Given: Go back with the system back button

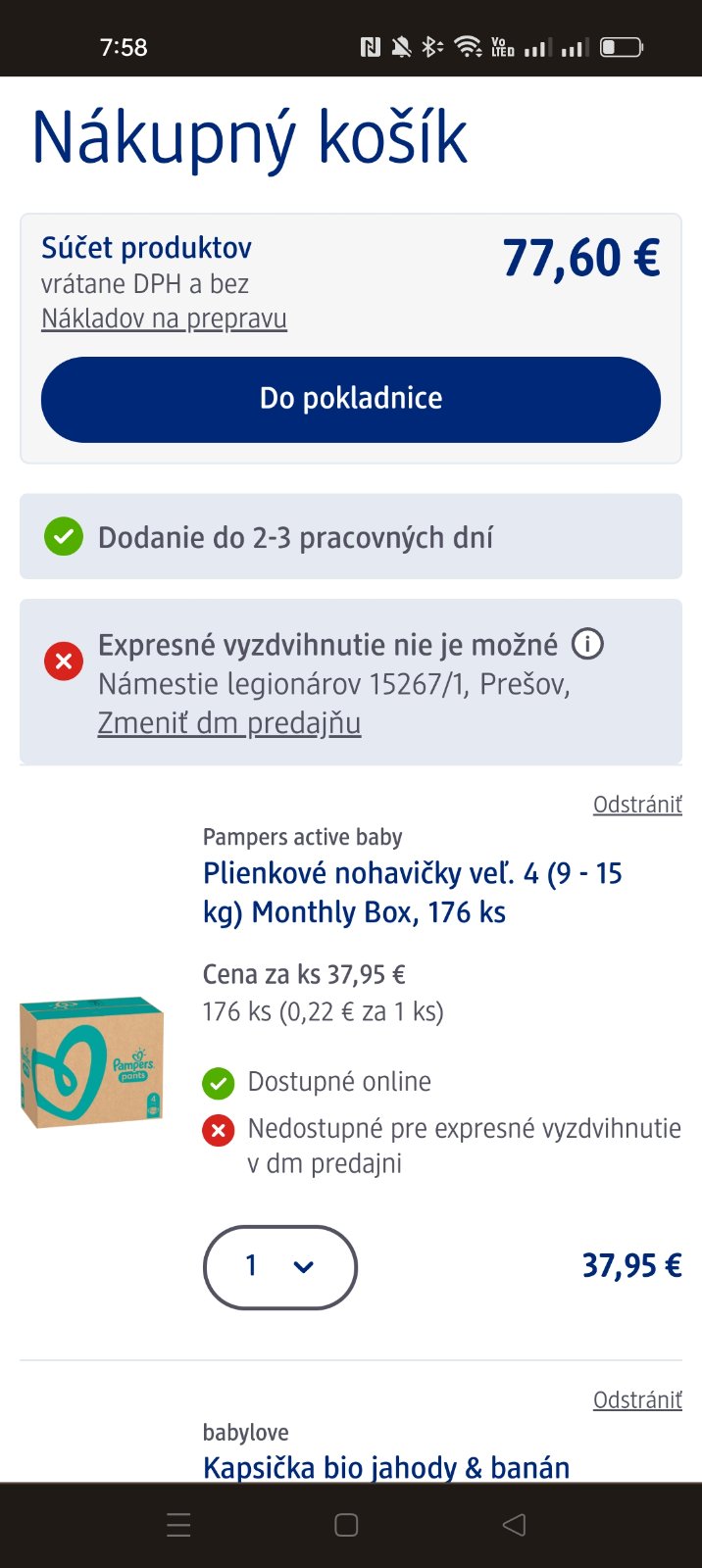Looking at the screenshot, I should (514, 1525).
